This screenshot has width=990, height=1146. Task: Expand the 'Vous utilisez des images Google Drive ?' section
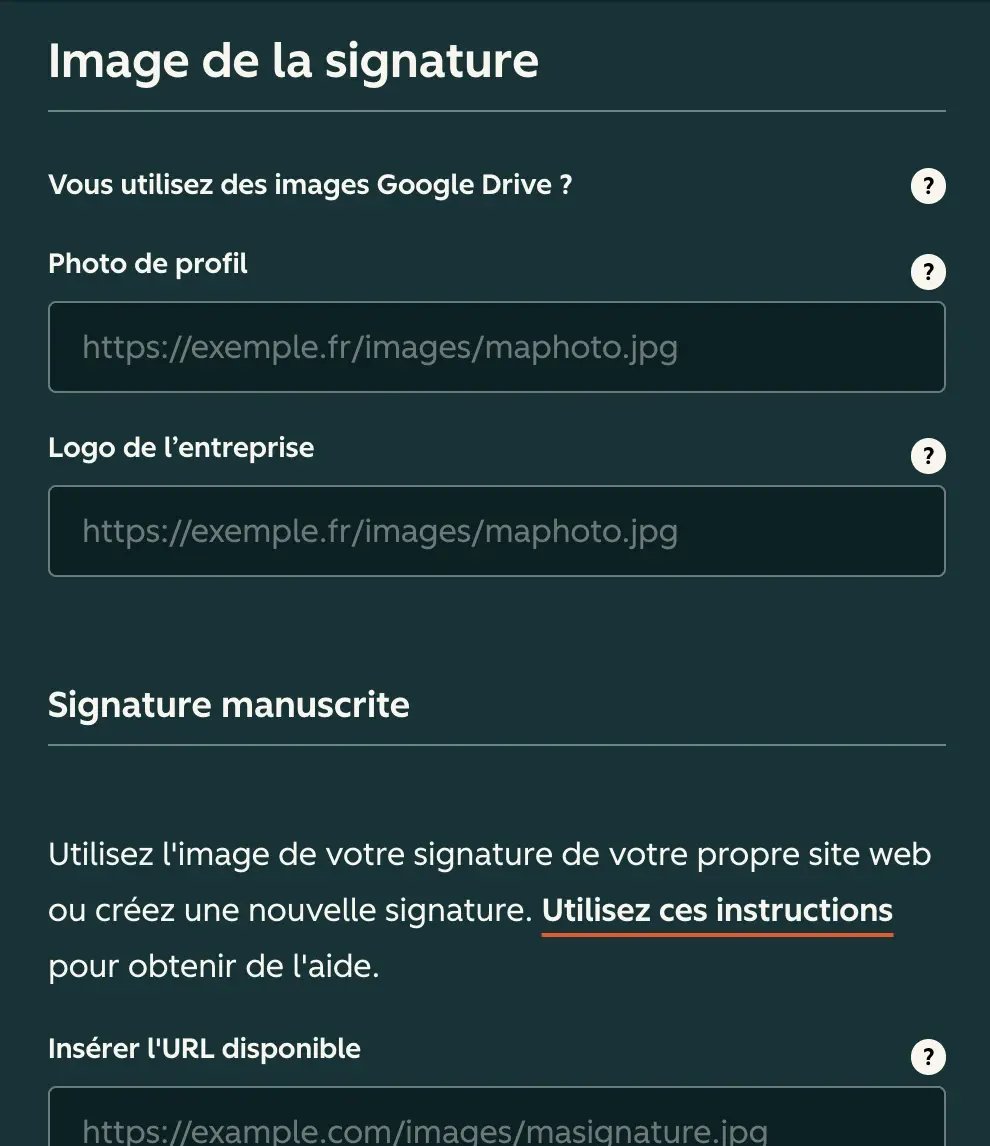[310, 185]
